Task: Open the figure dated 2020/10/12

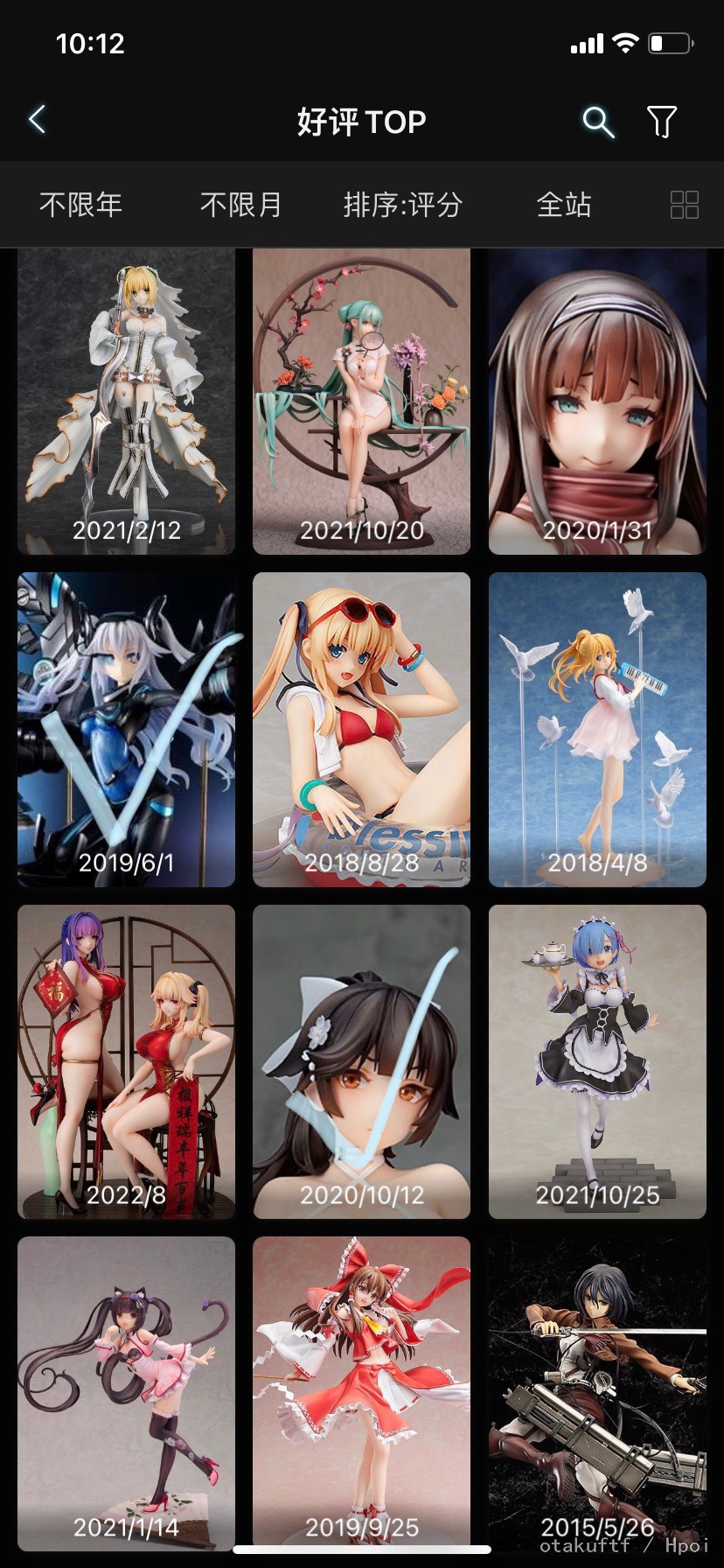Action: point(361,1061)
